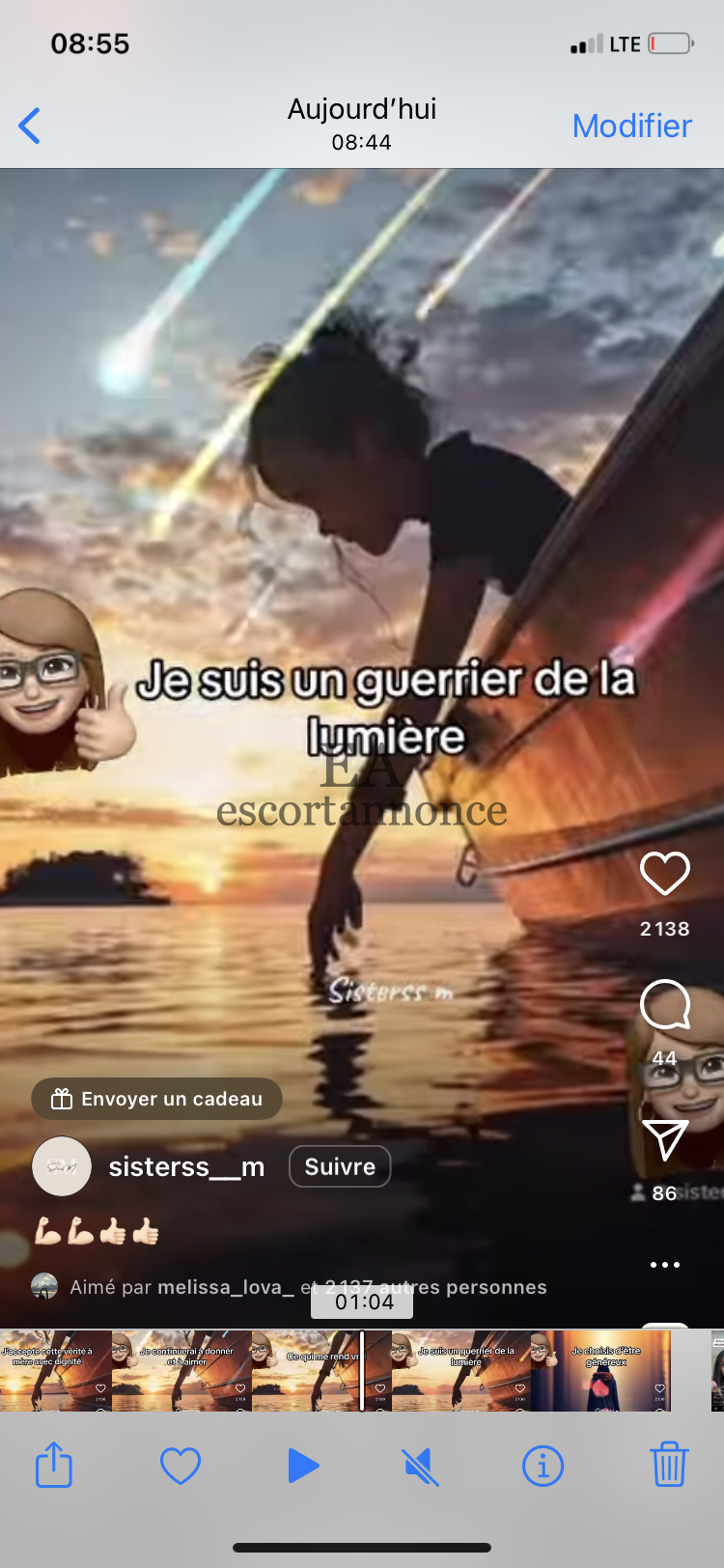Tap Modifier to edit the video

click(x=631, y=126)
